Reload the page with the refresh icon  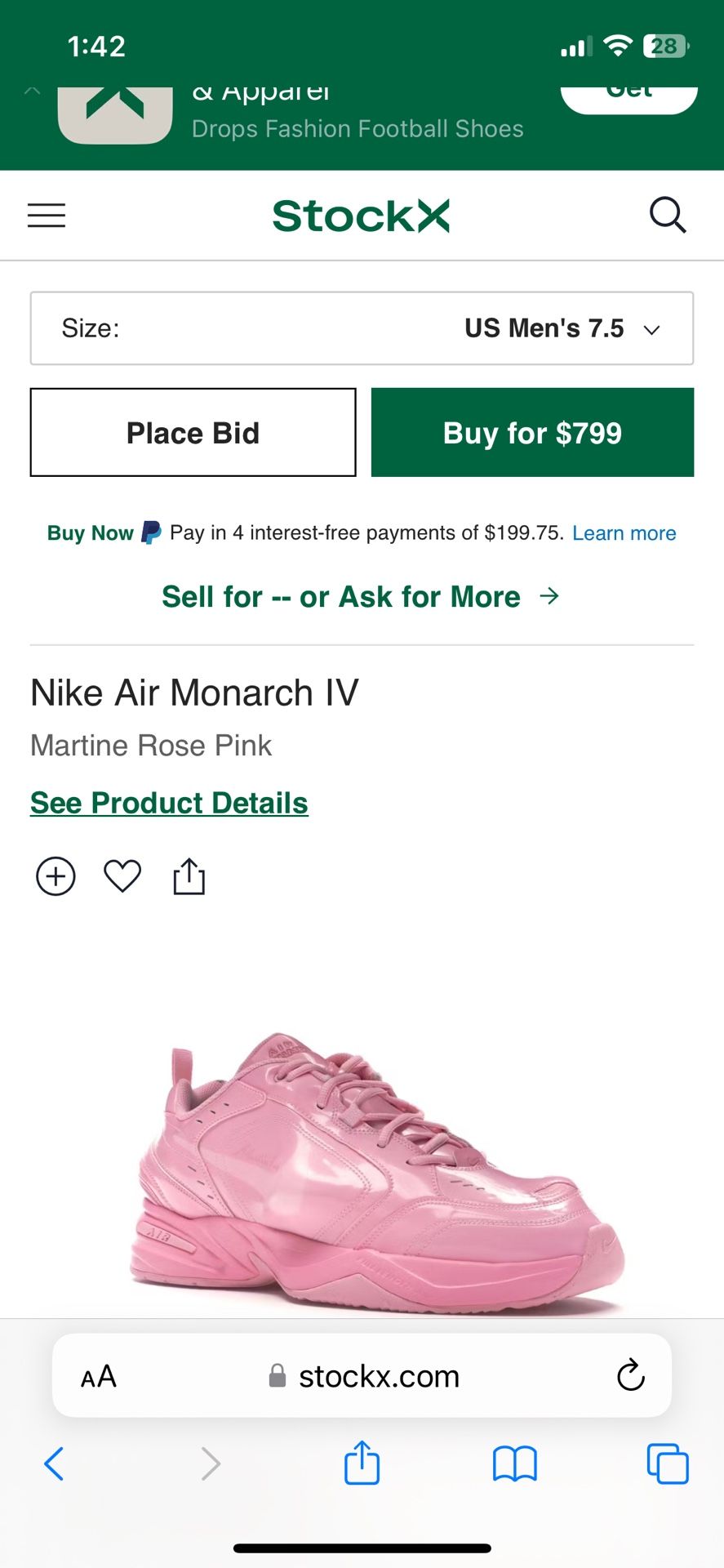pyautogui.click(x=629, y=1375)
